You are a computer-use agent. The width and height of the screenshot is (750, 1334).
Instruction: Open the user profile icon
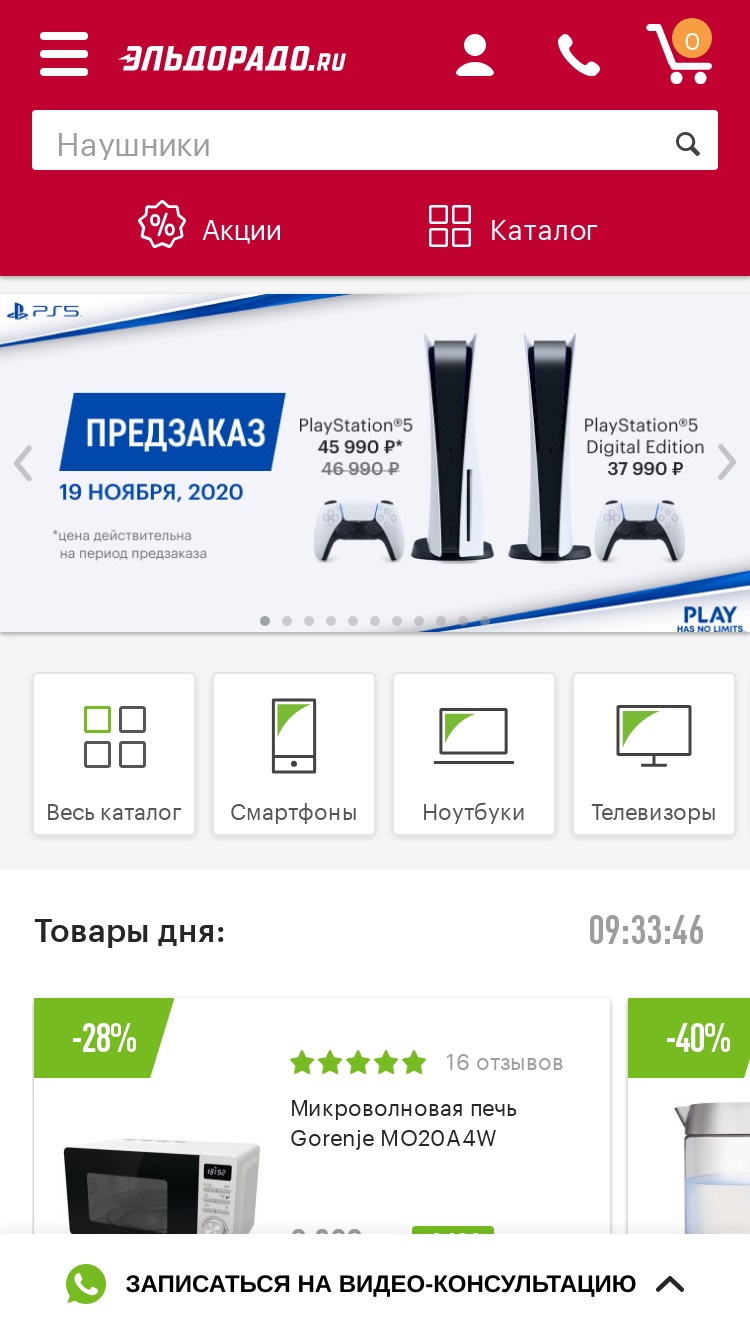[475, 55]
